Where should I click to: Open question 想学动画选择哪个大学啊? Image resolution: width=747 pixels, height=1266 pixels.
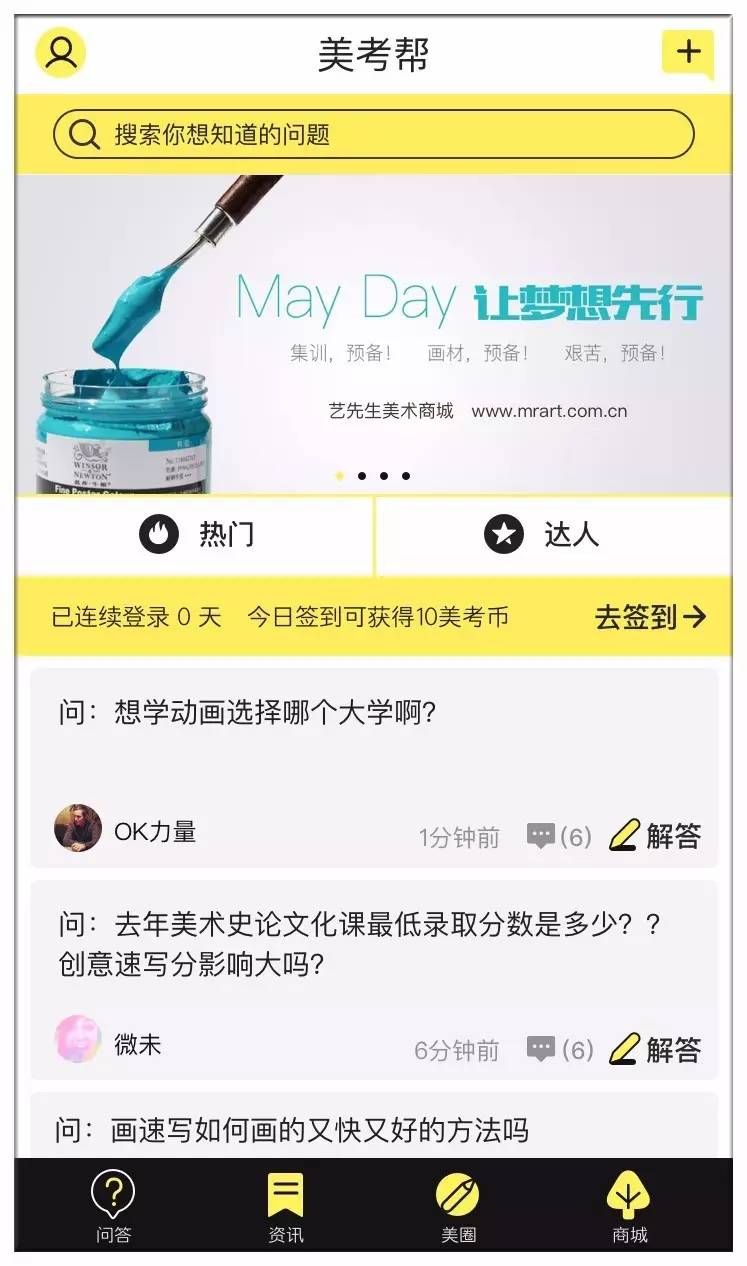(x=248, y=714)
